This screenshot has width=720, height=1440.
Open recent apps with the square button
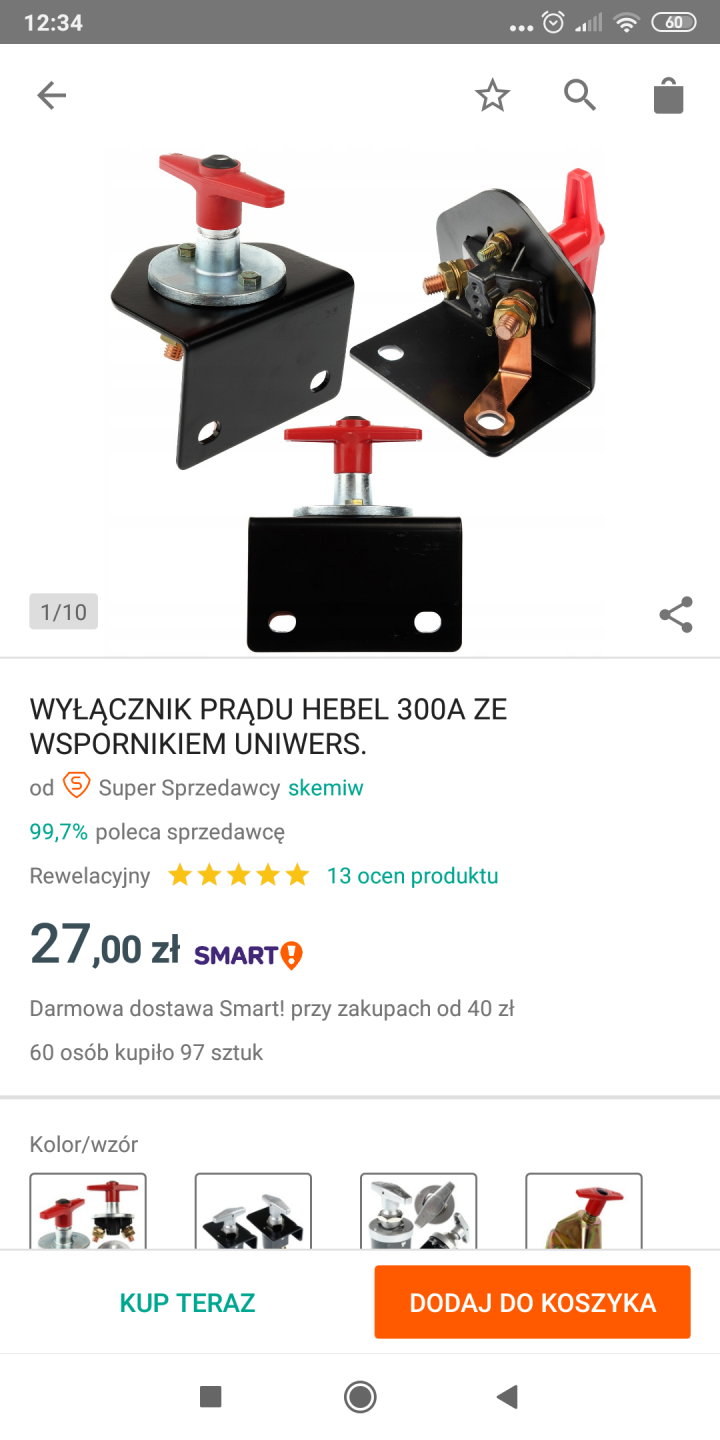(210, 1397)
